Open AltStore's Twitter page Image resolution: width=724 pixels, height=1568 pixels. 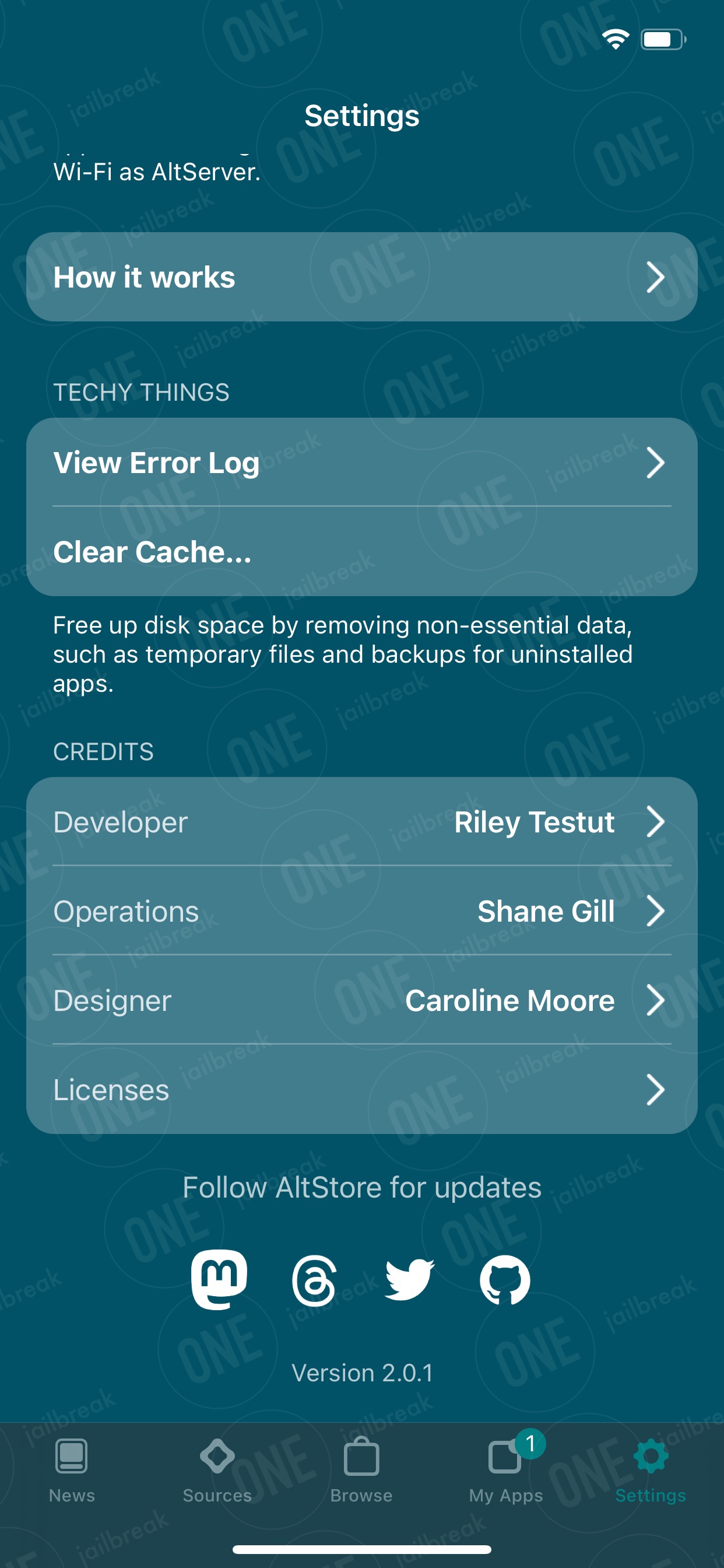click(x=409, y=1279)
